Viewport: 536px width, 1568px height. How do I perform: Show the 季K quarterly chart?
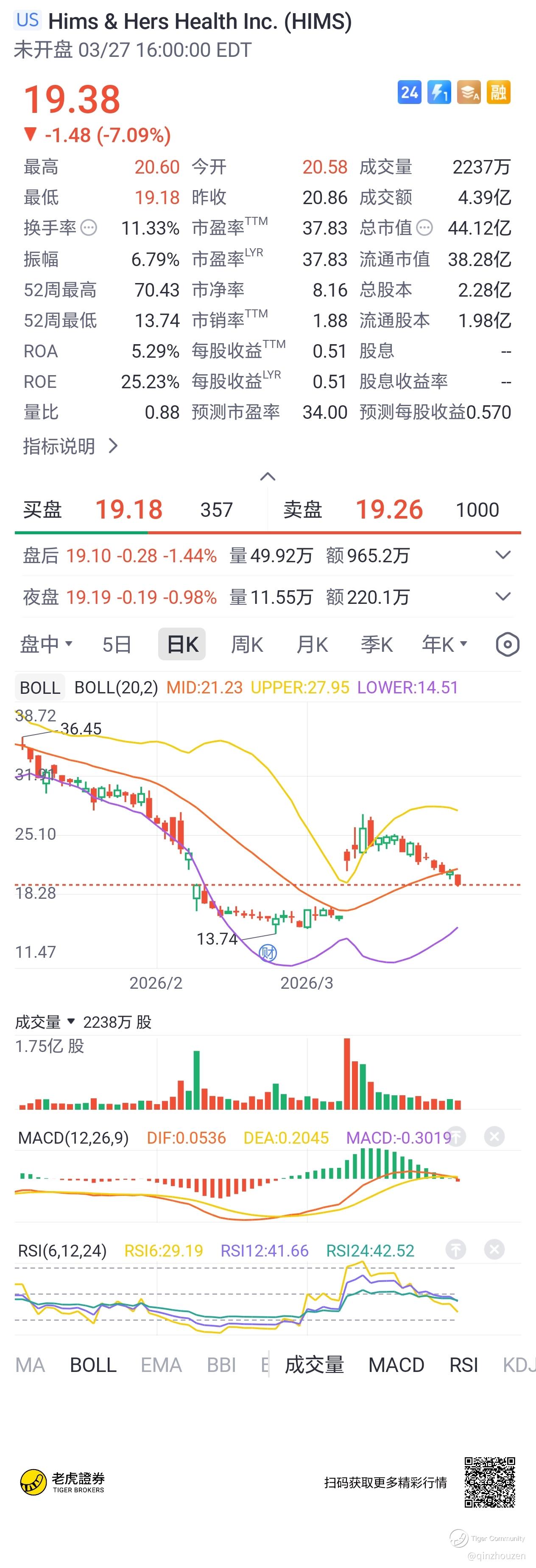coord(376,644)
